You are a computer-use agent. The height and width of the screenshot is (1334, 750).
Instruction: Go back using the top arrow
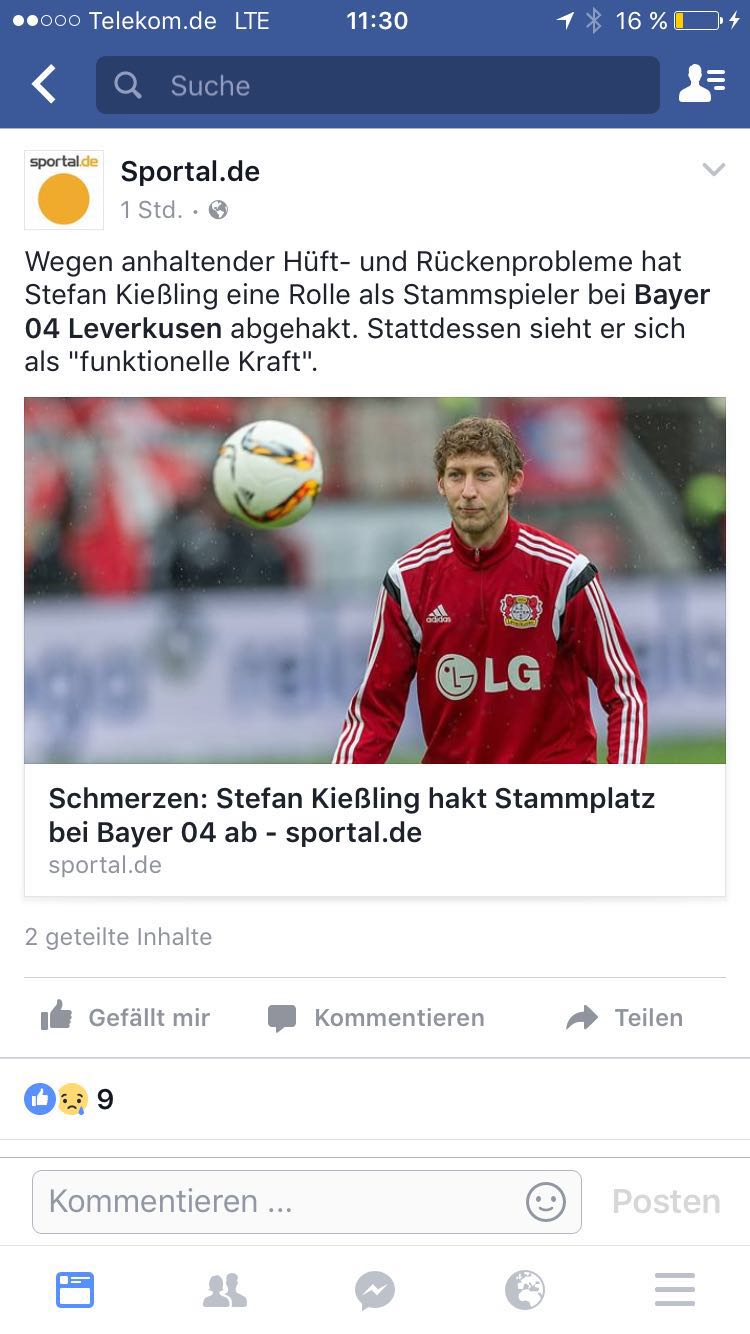pos(44,85)
